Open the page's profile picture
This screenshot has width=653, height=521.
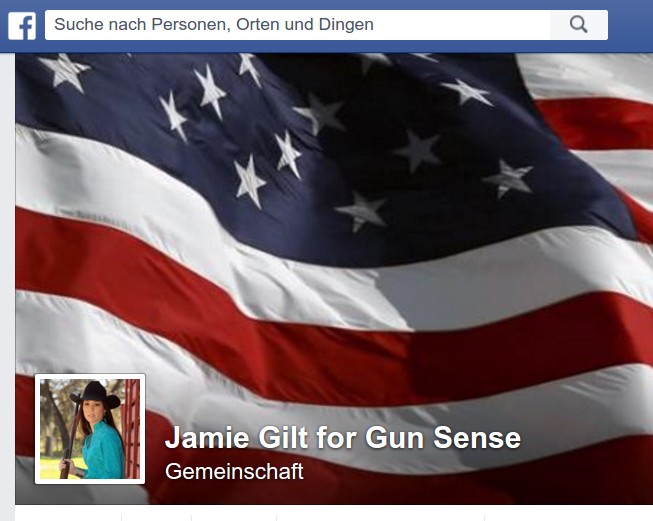[90, 429]
